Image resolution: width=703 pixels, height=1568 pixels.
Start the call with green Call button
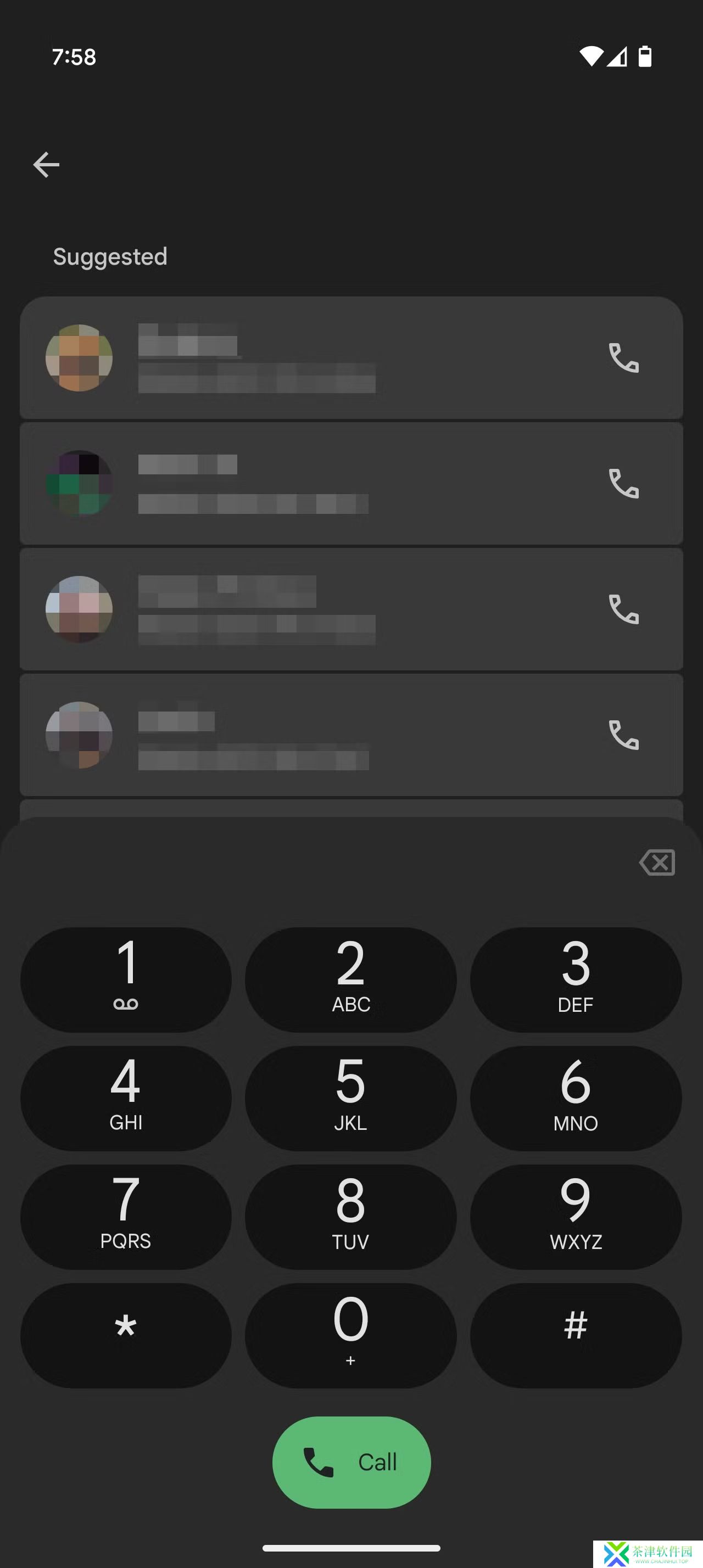pos(351,1461)
